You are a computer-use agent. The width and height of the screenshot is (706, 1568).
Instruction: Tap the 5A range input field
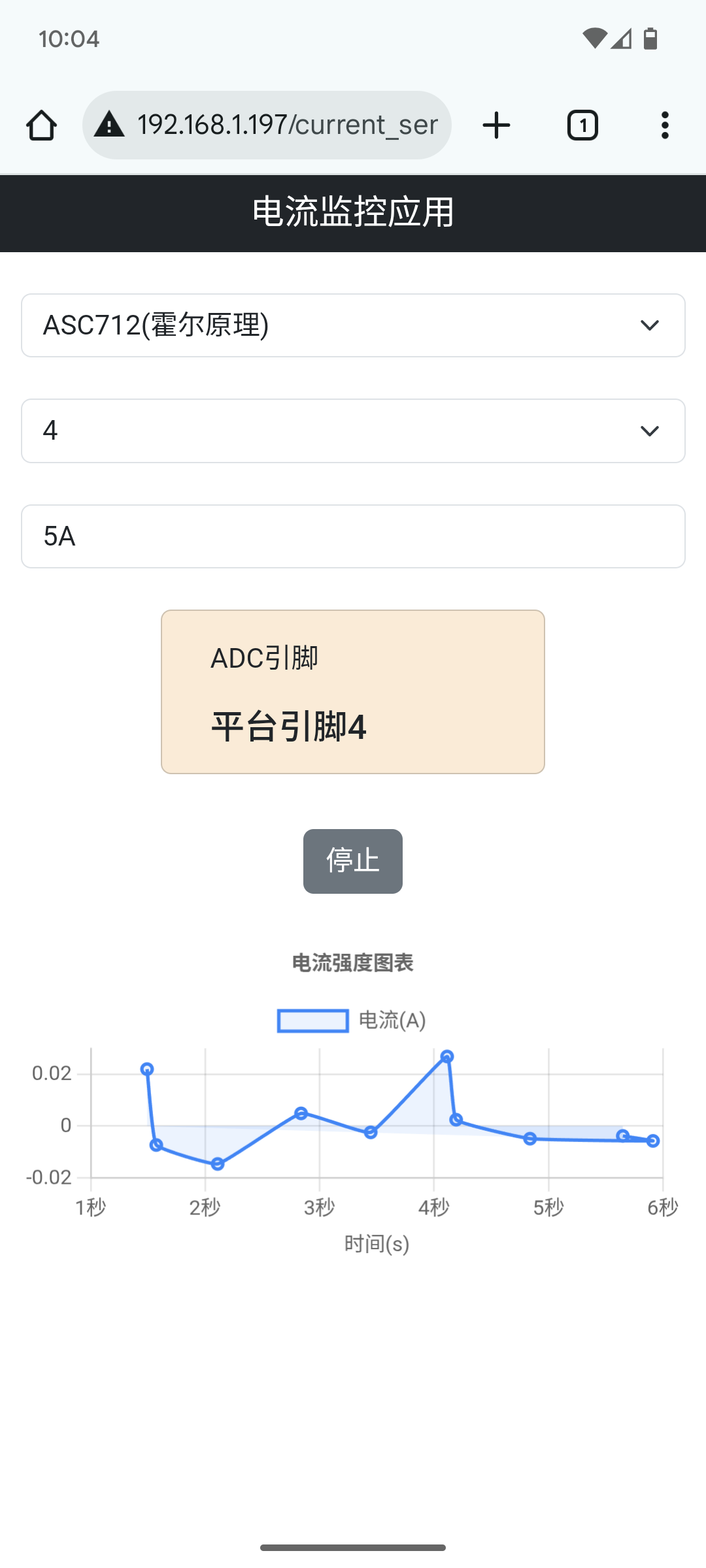pyautogui.click(x=353, y=536)
